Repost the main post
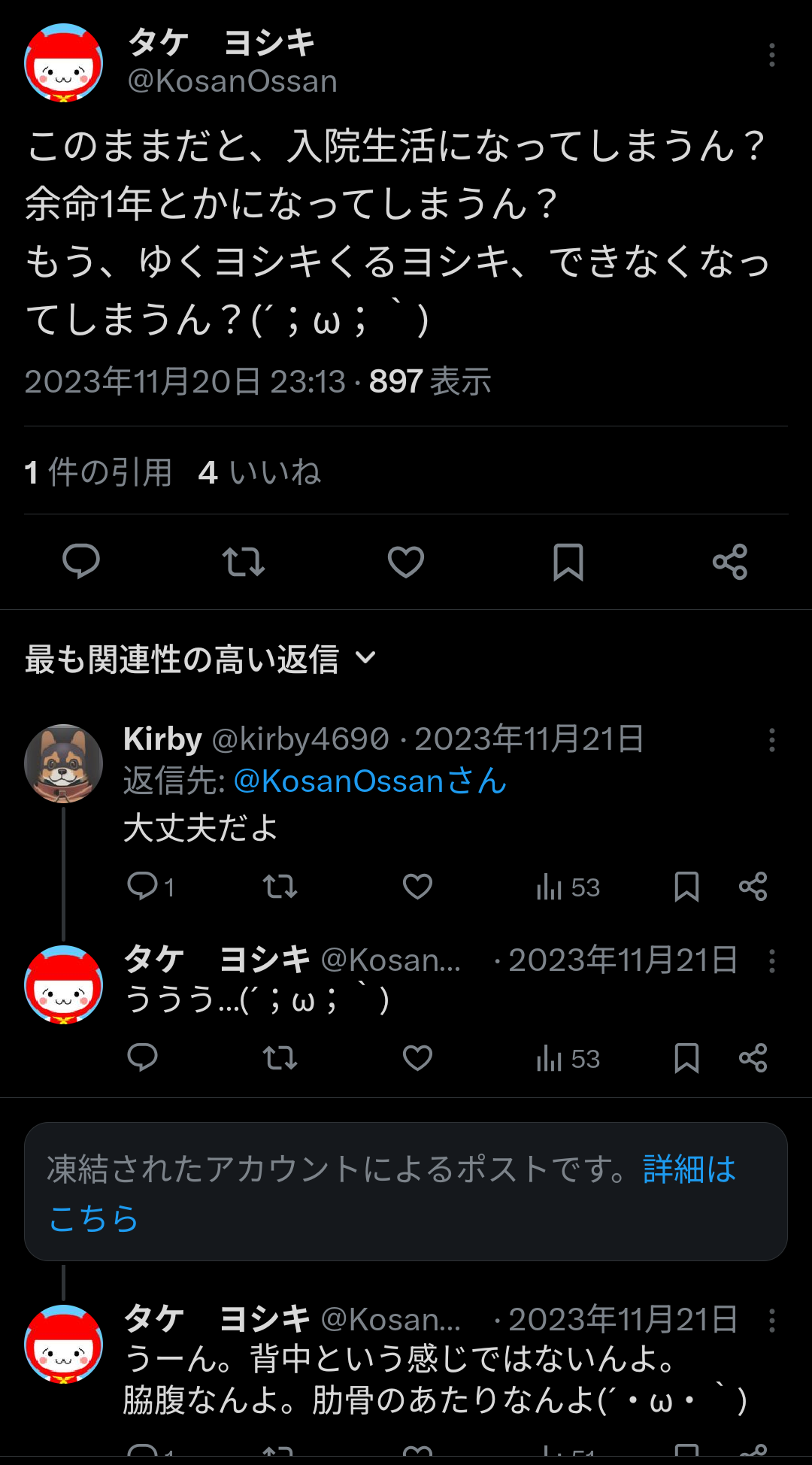812x1465 pixels. (x=244, y=562)
